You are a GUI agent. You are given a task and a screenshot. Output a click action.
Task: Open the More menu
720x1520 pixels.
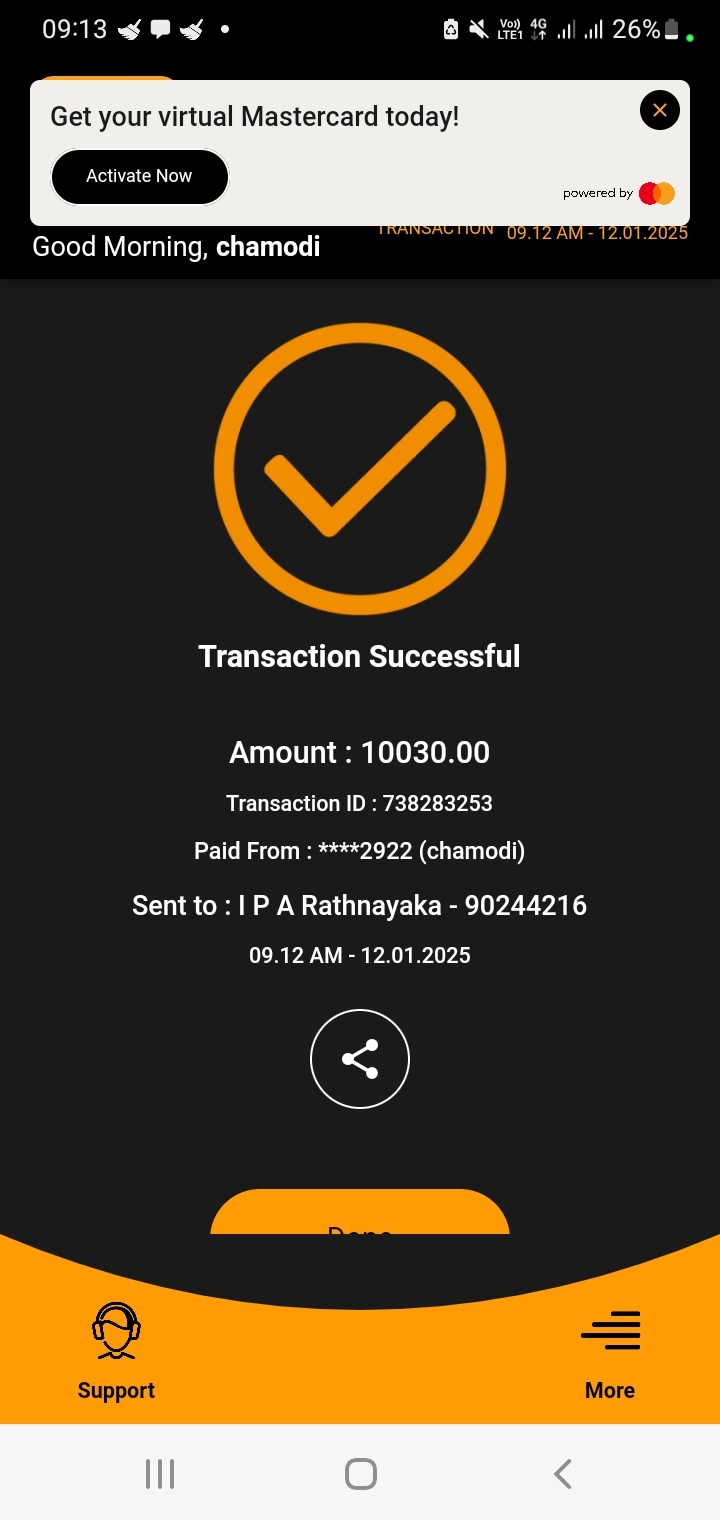pyautogui.click(x=610, y=1351)
